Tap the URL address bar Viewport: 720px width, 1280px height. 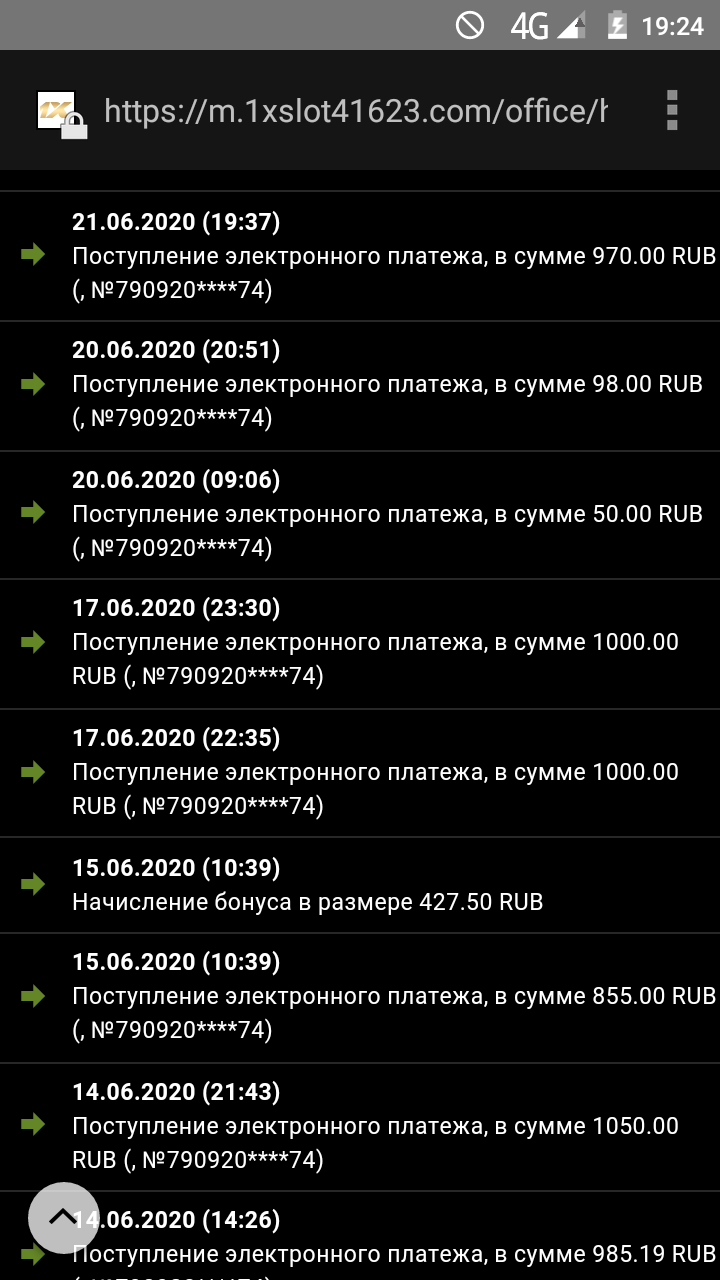coord(355,111)
